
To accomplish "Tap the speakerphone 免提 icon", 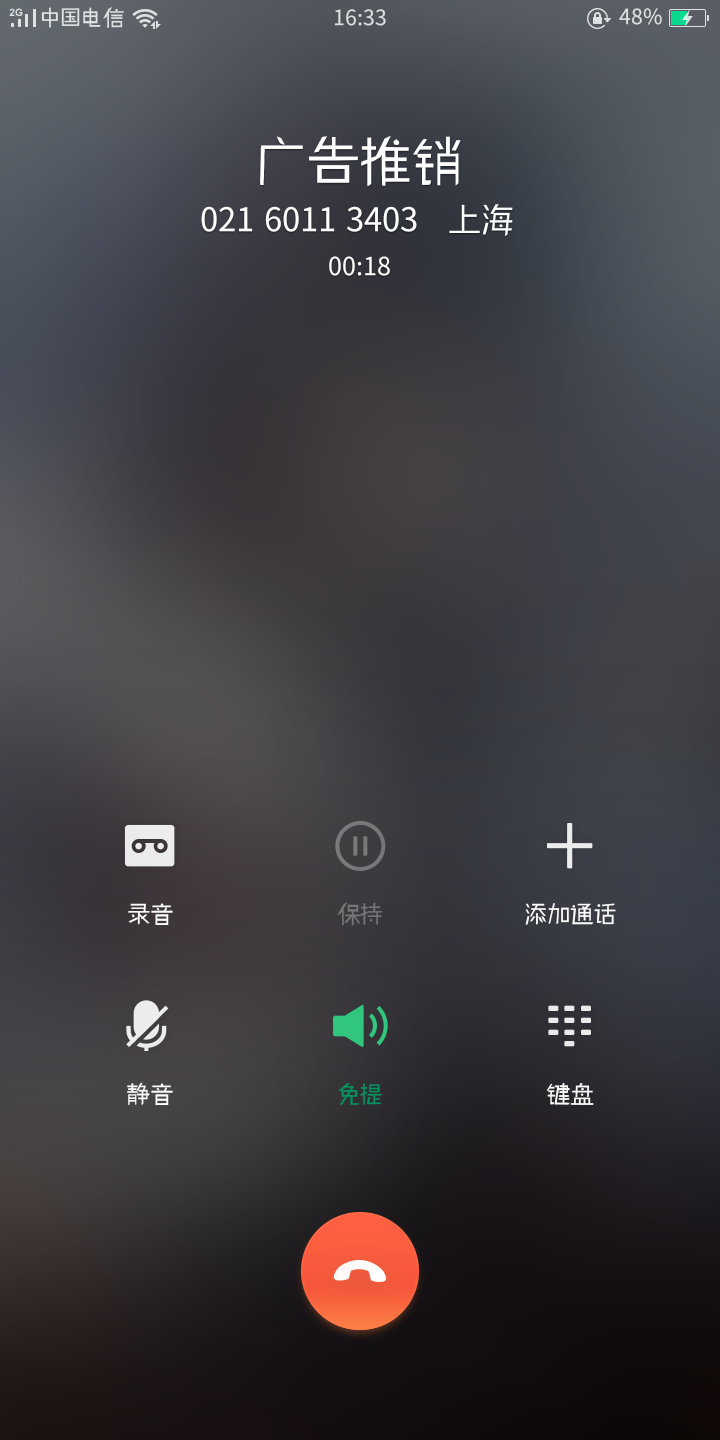I will (360, 1025).
